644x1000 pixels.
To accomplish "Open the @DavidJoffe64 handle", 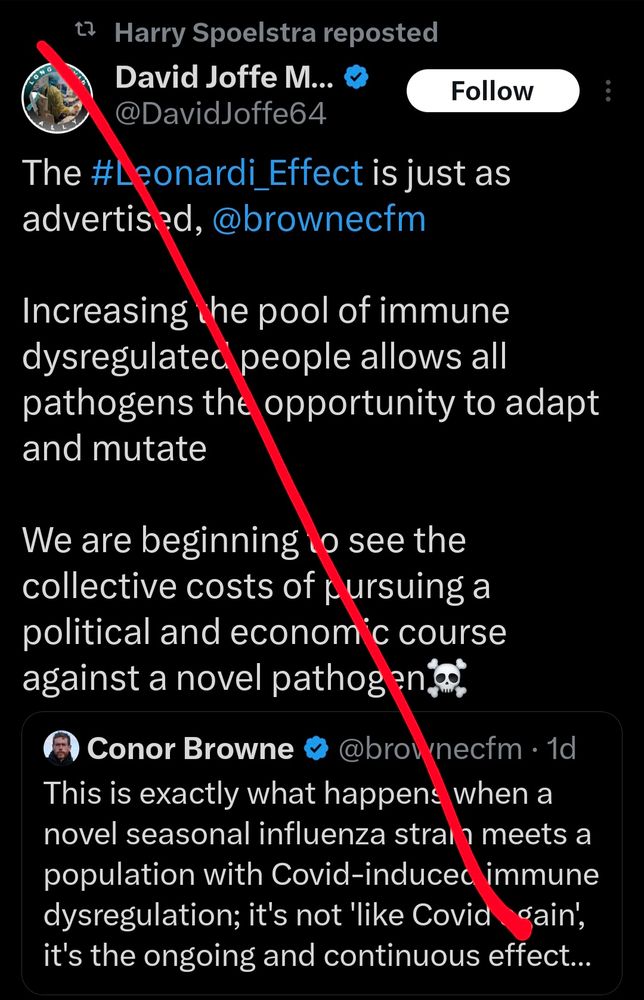I will coord(221,114).
